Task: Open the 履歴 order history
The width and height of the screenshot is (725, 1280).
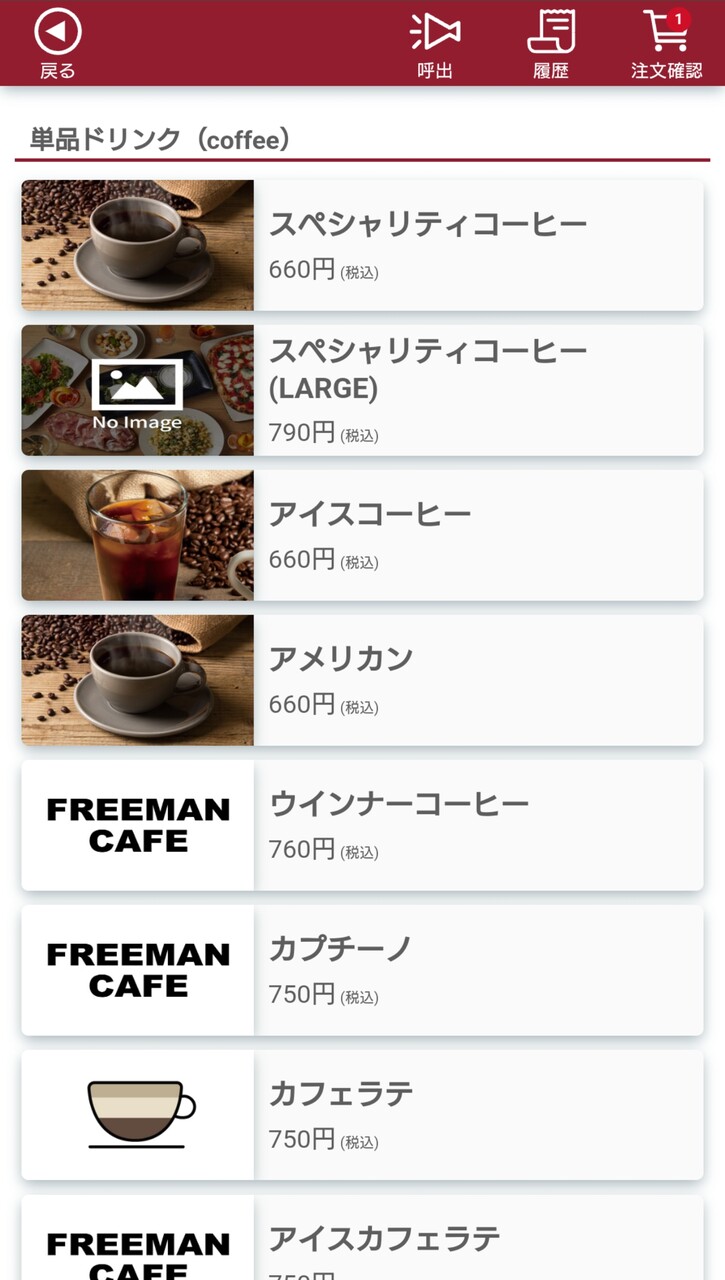Action: pos(550,43)
